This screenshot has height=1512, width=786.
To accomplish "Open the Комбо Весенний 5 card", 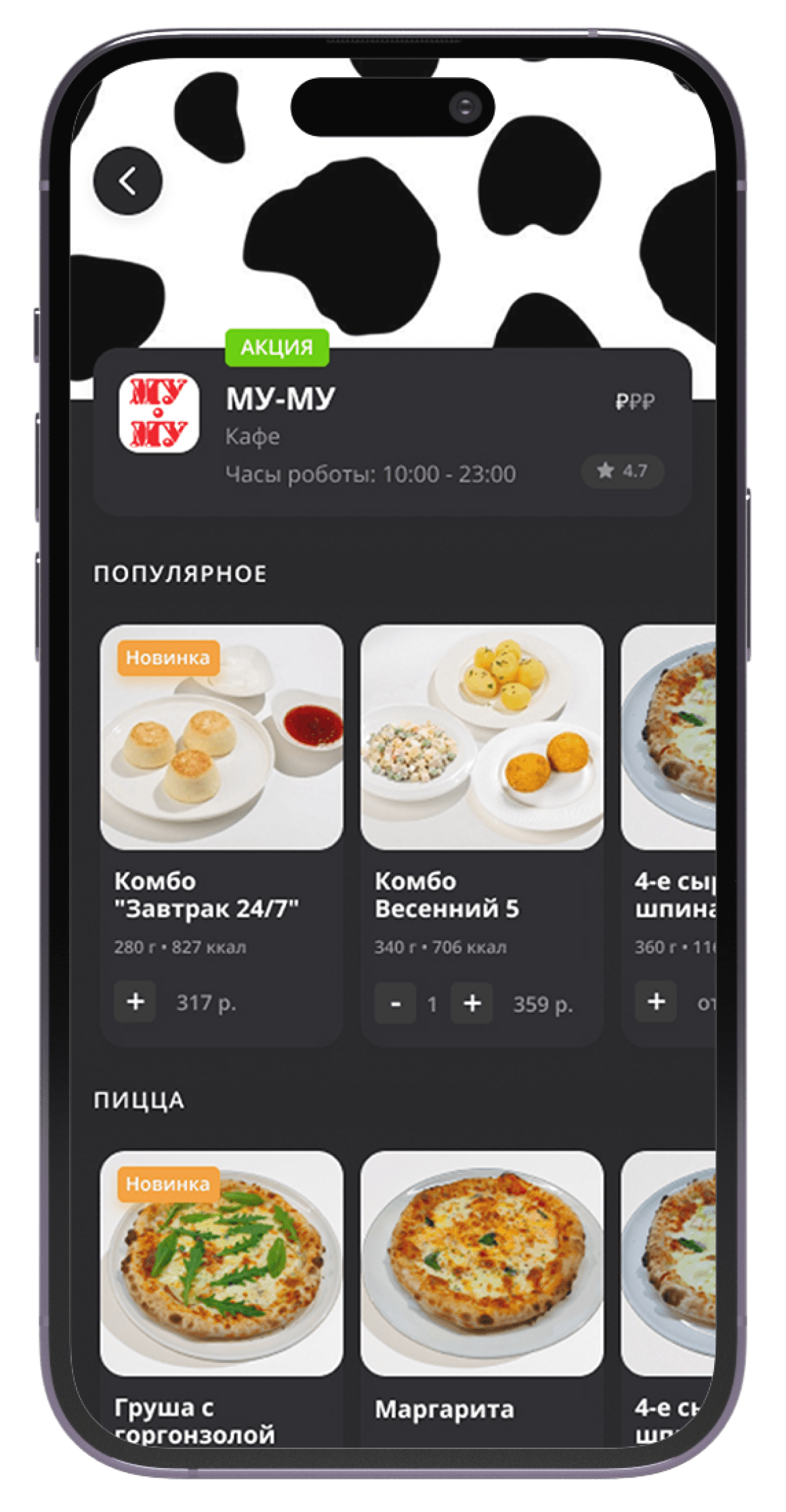I will coord(482,835).
